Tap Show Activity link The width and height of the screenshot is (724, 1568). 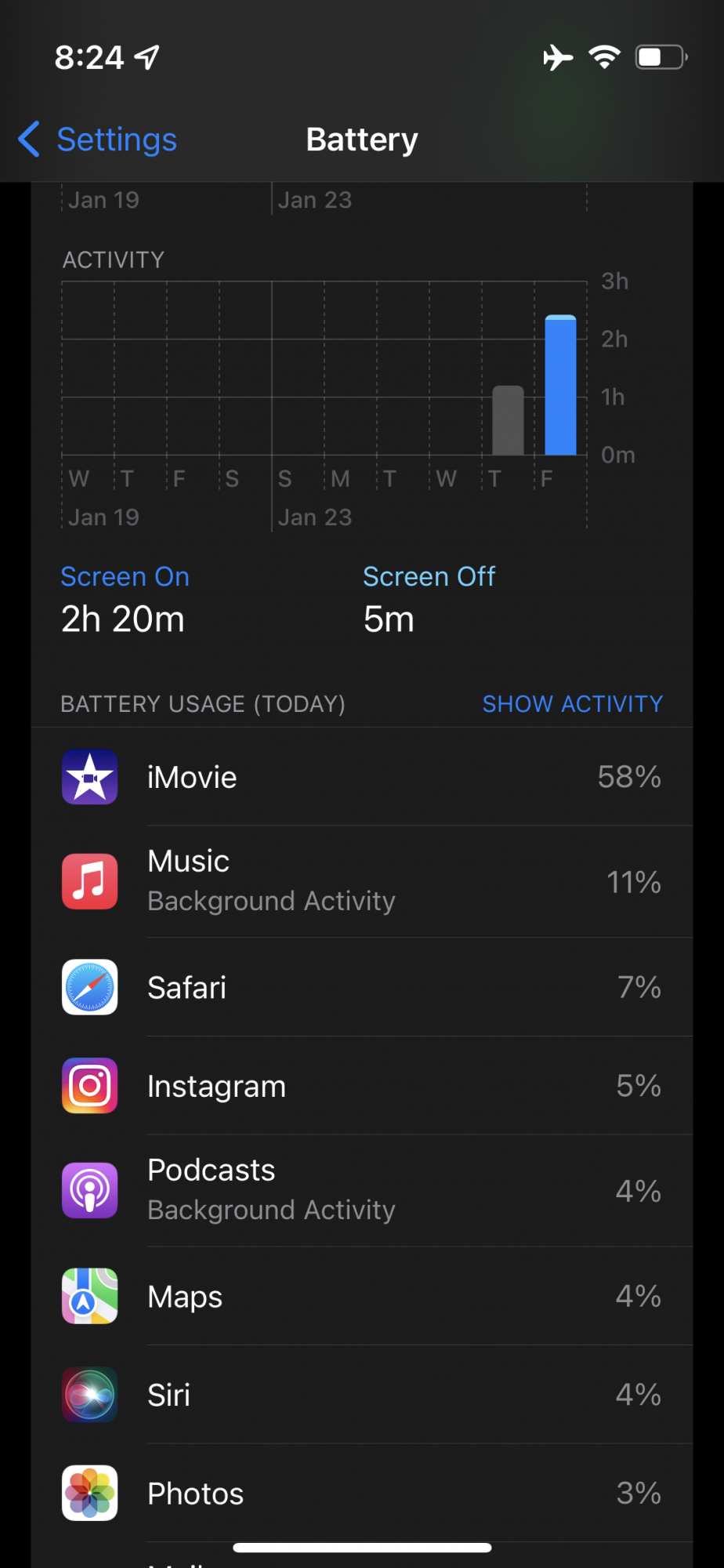pos(572,704)
